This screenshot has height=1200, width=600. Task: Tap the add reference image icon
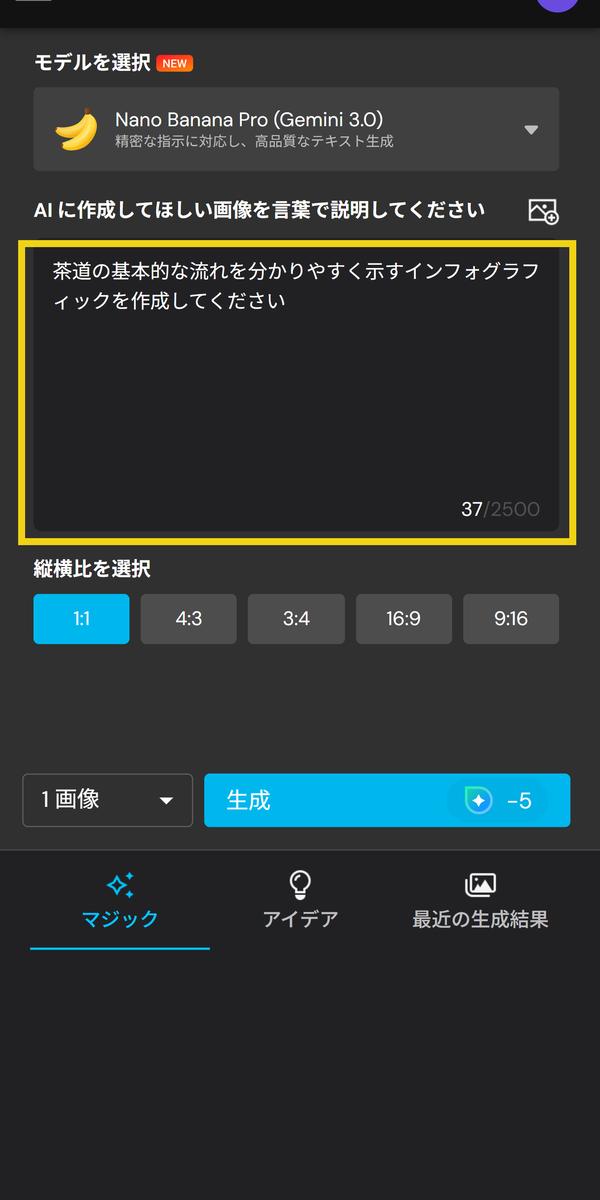coord(543,211)
